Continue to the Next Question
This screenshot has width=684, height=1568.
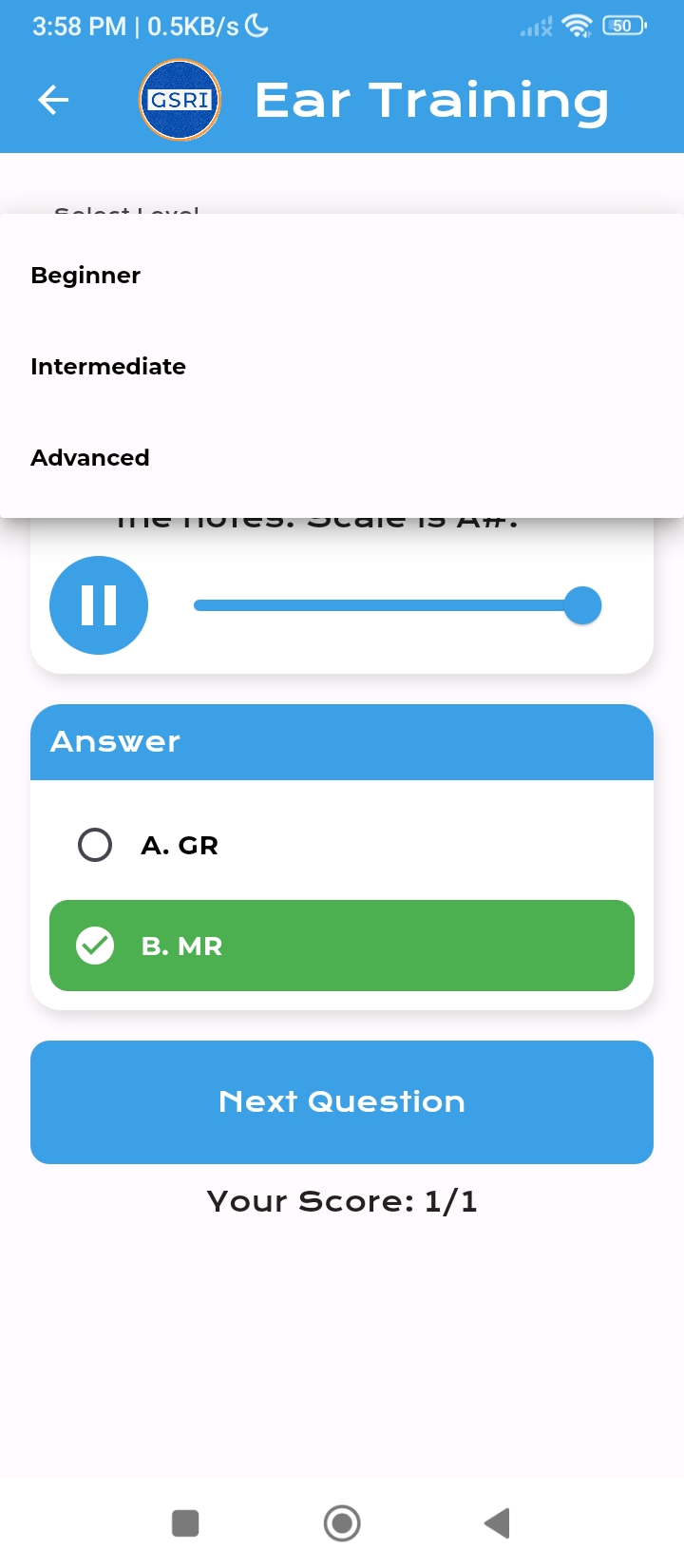(x=342, y=1102)
